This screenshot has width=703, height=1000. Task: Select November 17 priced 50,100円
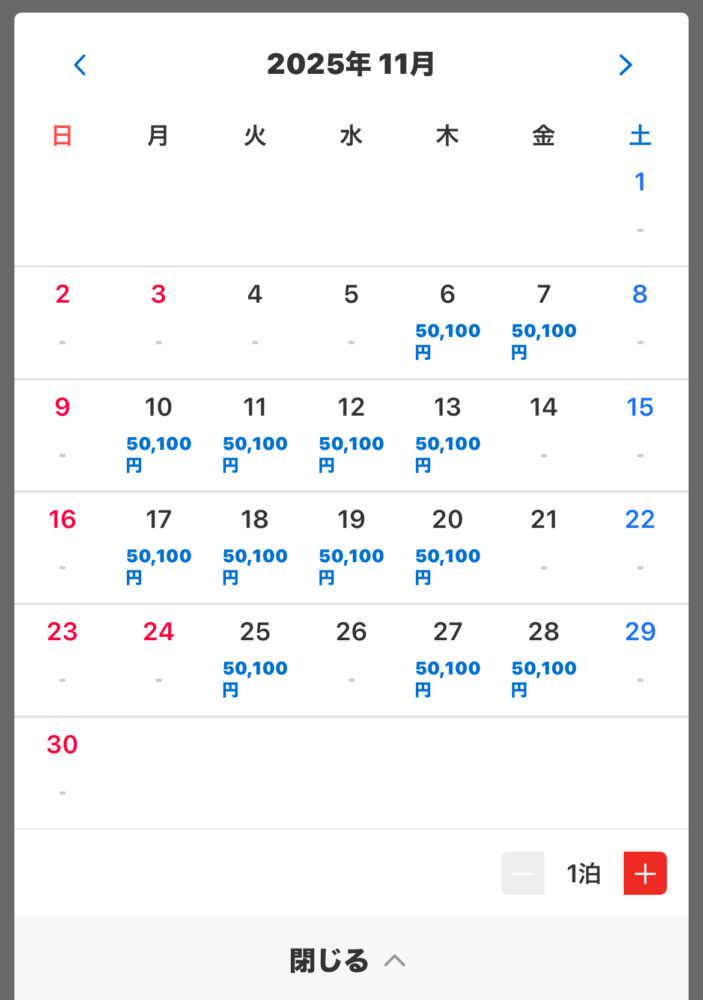158,547
